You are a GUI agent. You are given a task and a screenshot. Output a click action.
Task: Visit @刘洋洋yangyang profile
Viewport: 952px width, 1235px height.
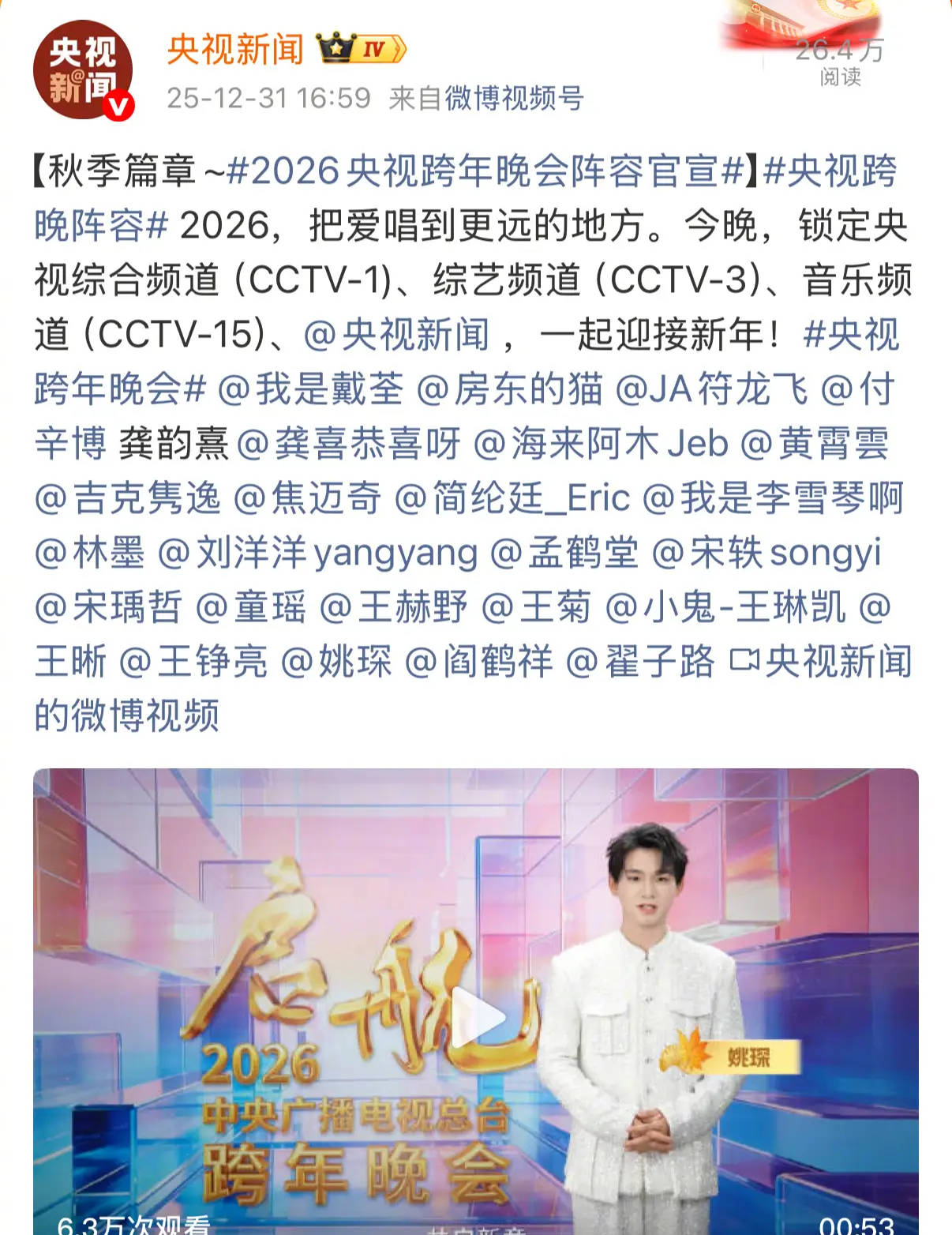317,553
